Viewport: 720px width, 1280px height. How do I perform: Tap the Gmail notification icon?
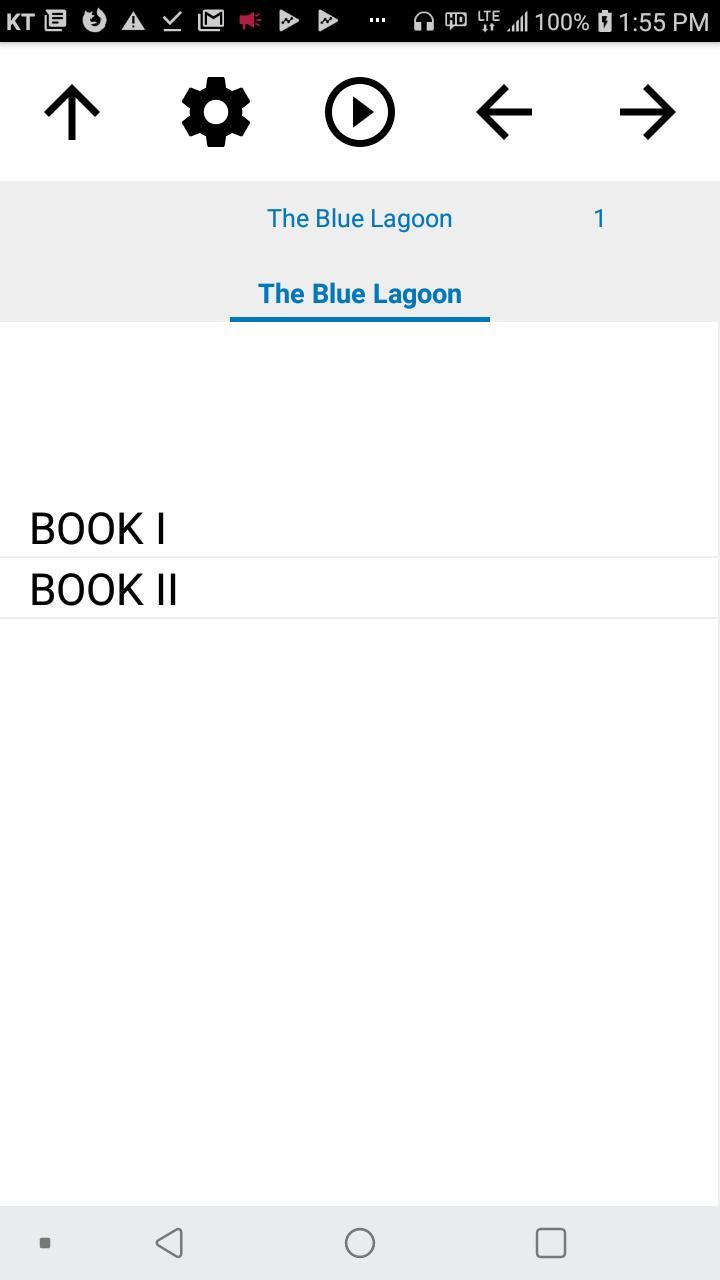pos(210,20)
